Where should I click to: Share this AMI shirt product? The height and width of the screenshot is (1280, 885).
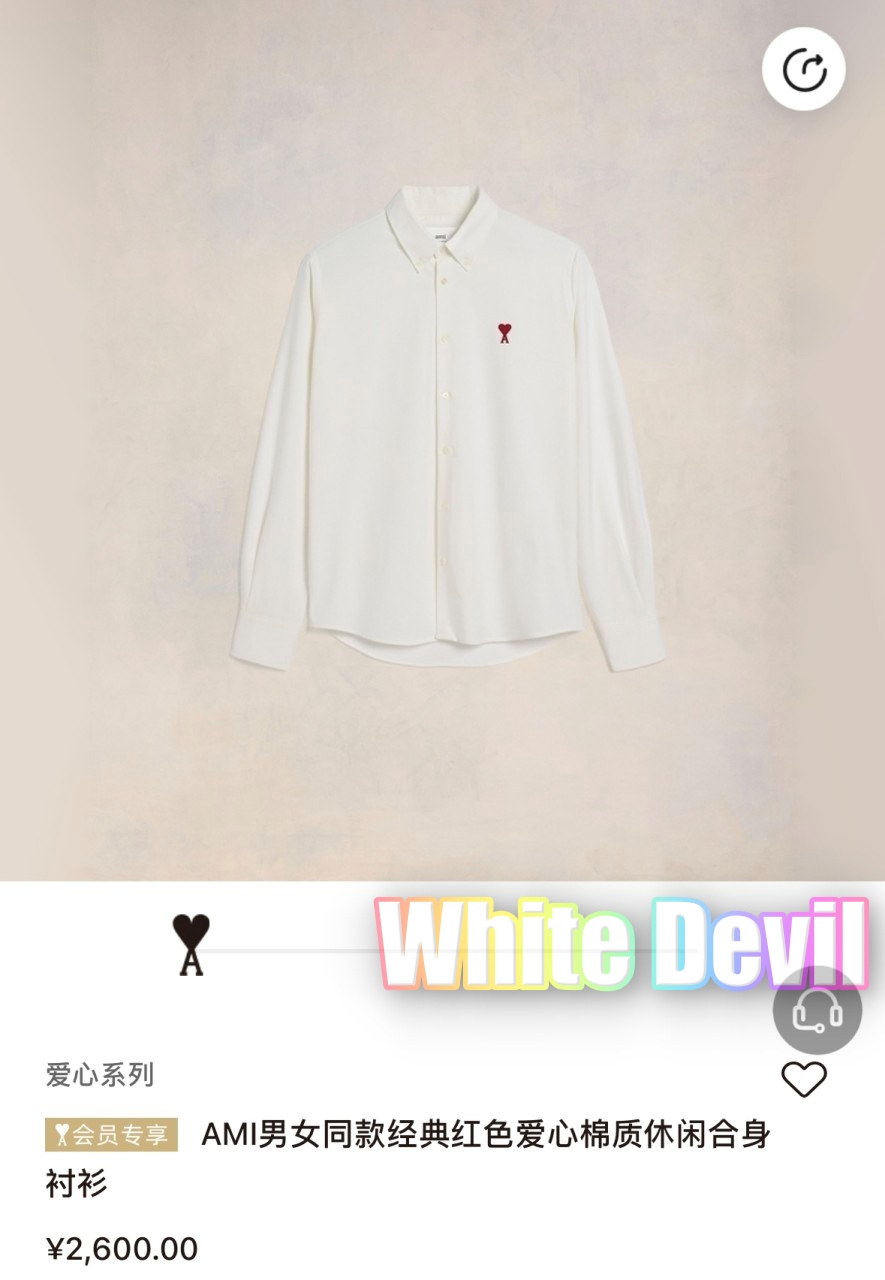(x=803, y=69)
